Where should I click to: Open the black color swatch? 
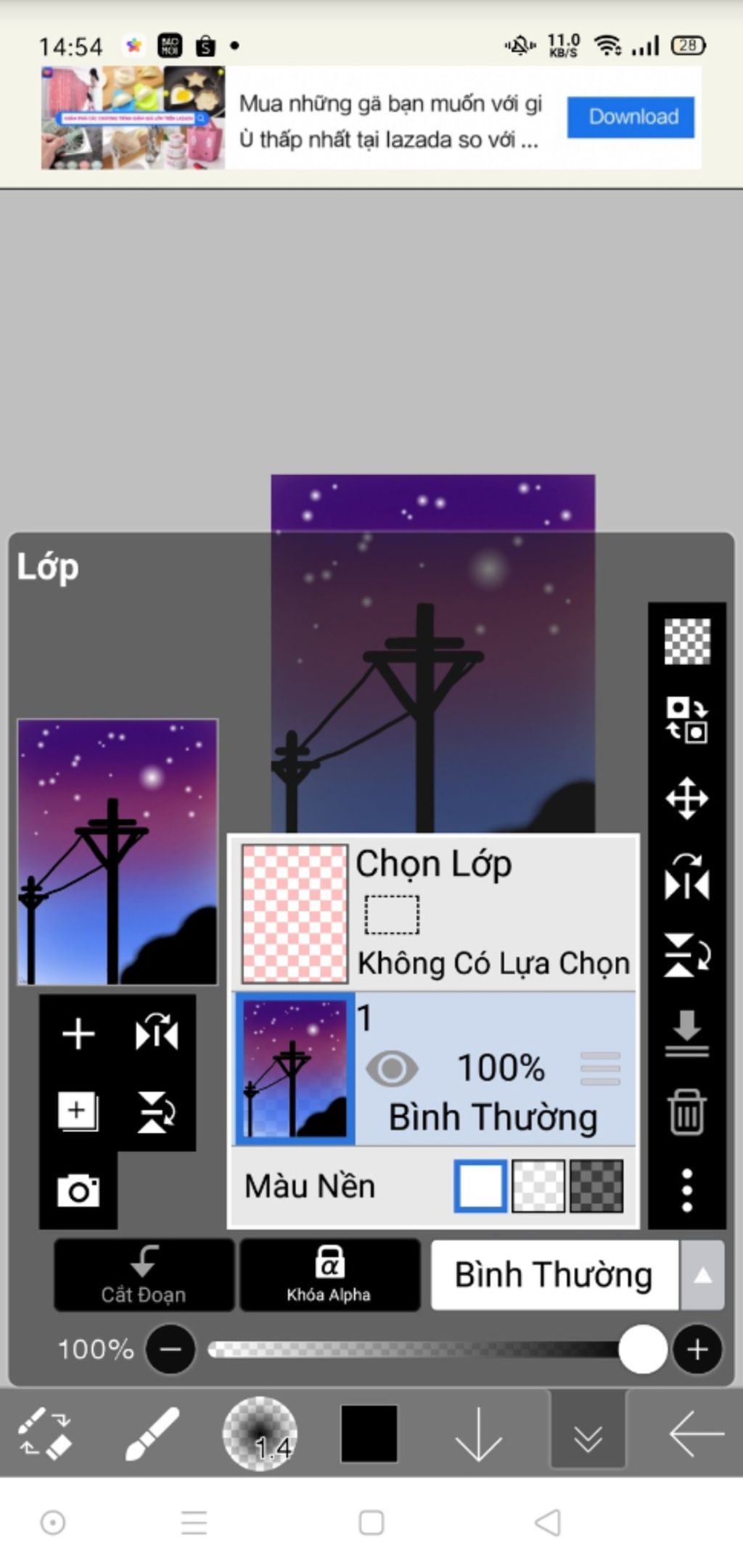[x=369, y=1433]
